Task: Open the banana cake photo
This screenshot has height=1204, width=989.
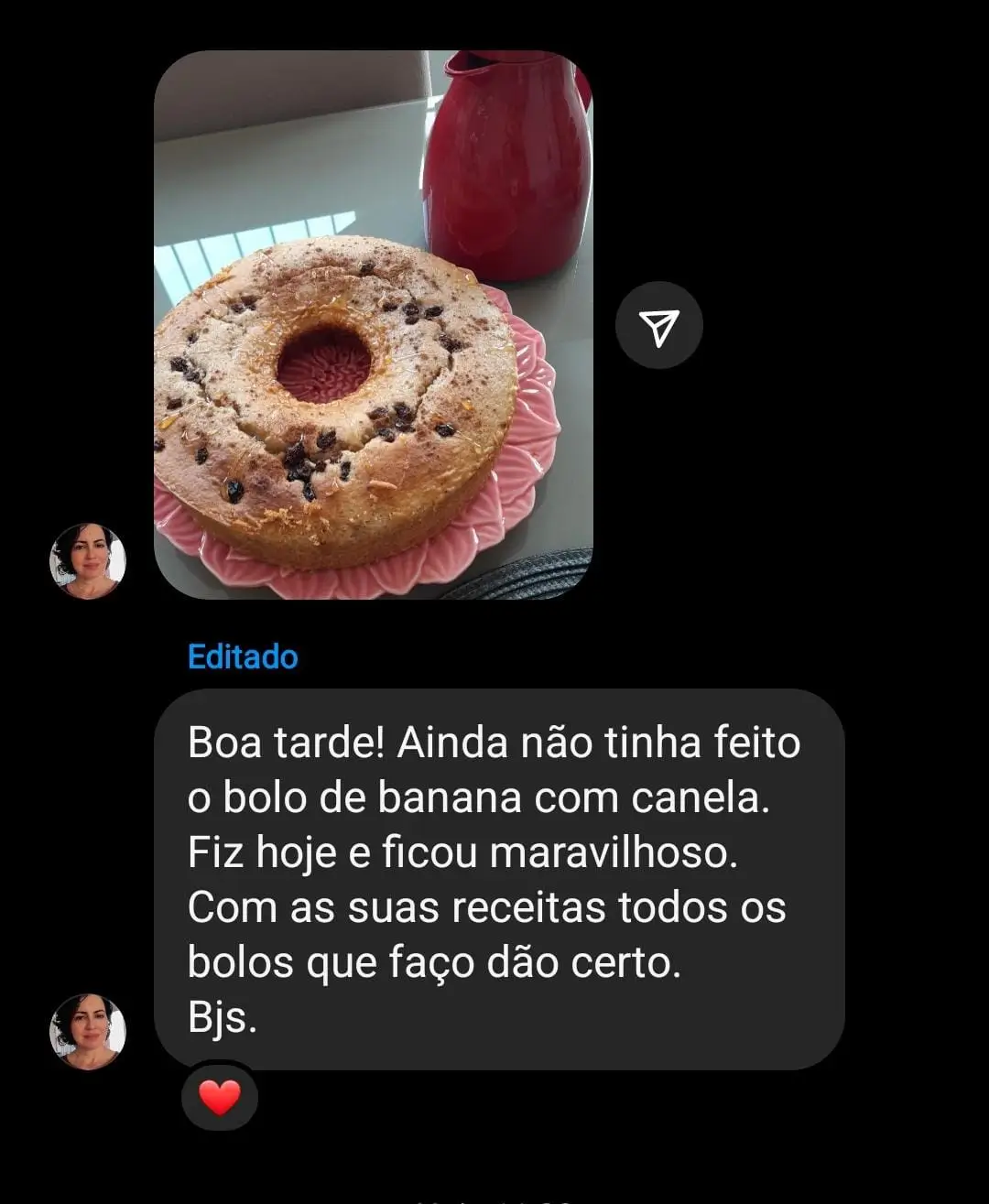Action: coord(373,325)
